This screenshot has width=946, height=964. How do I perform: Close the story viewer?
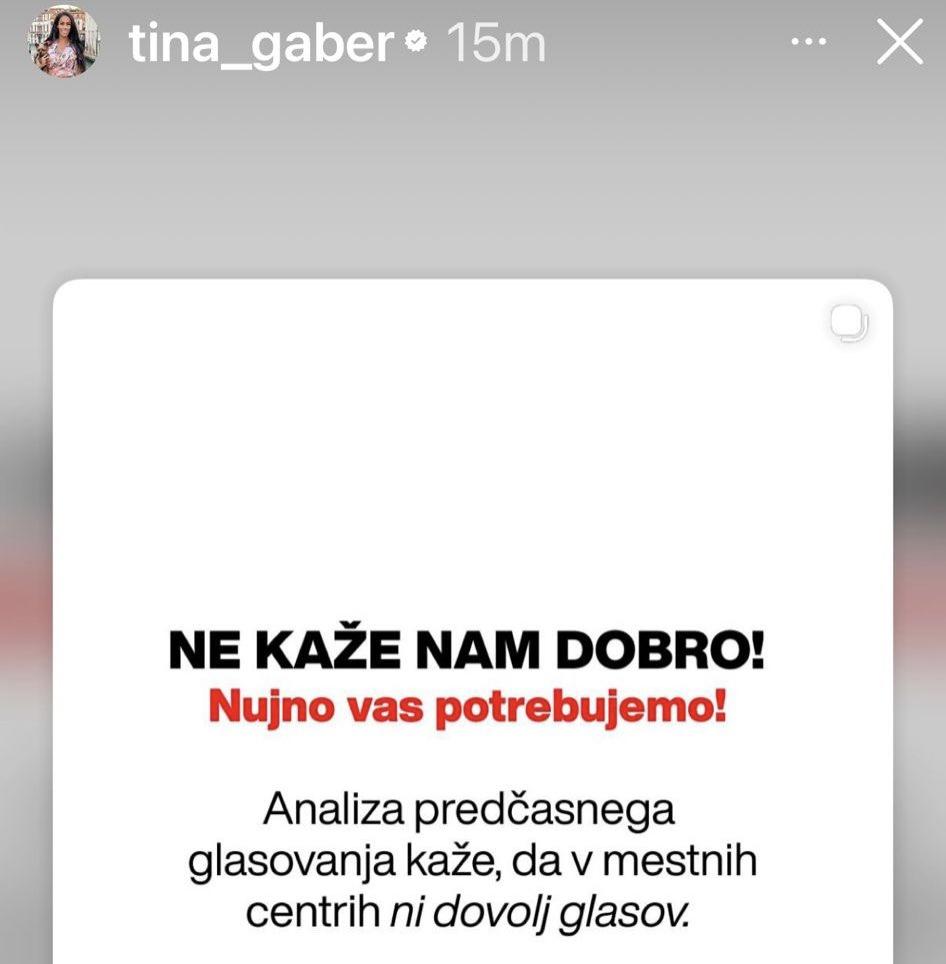(899, 43)
